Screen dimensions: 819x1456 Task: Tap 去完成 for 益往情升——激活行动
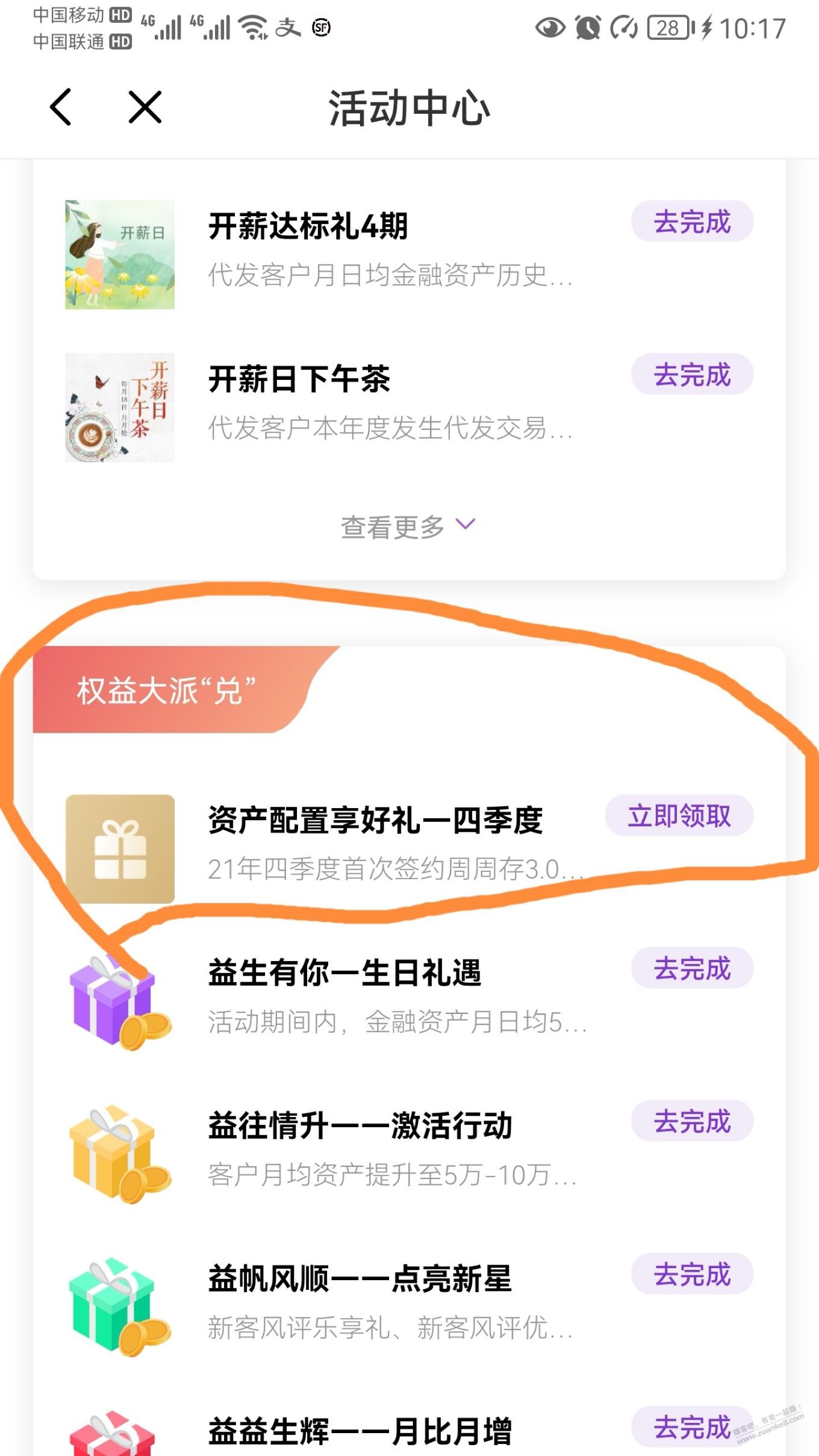(x=692, y=1121)
